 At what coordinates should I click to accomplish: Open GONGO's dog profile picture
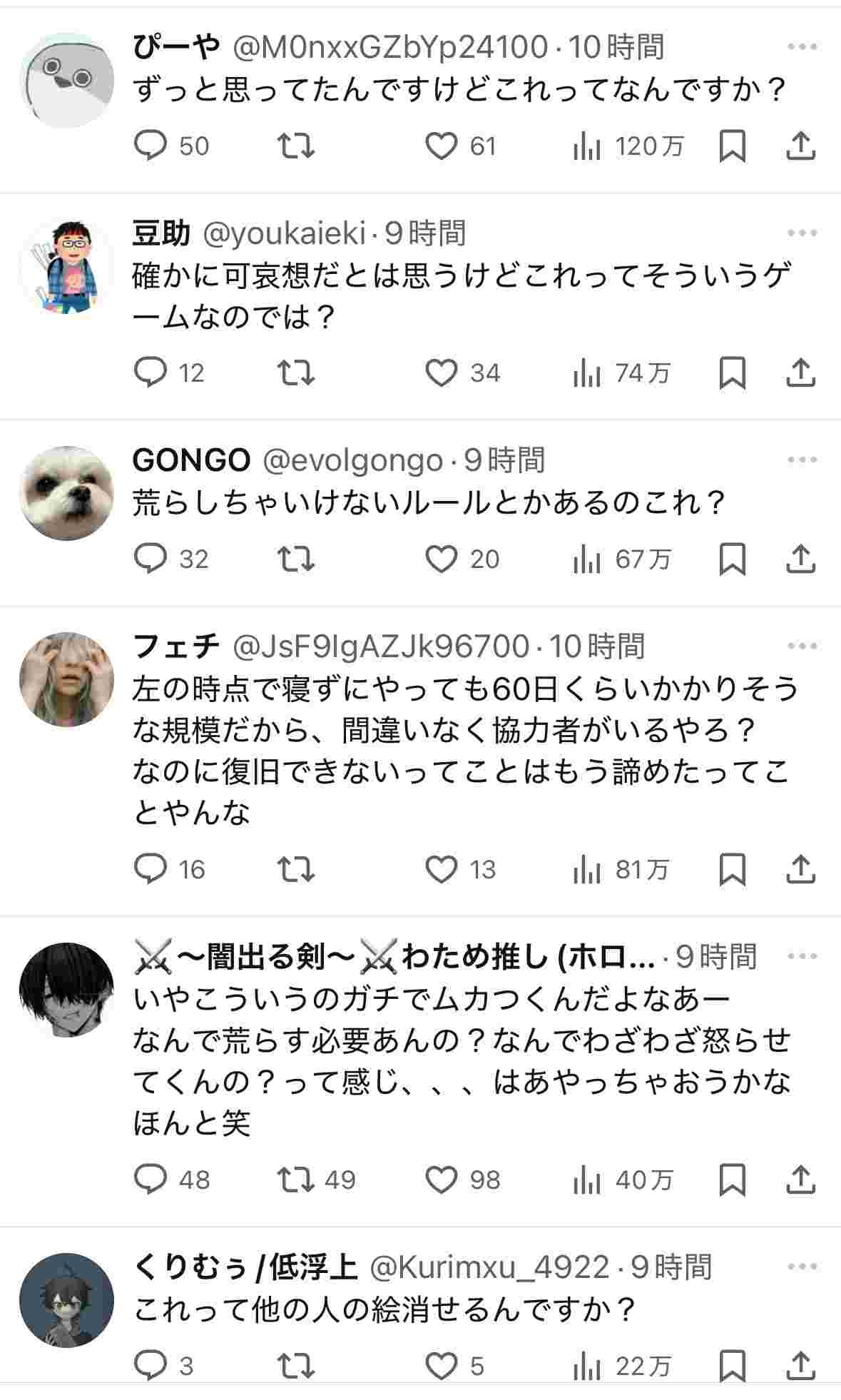tap(66, 493)
